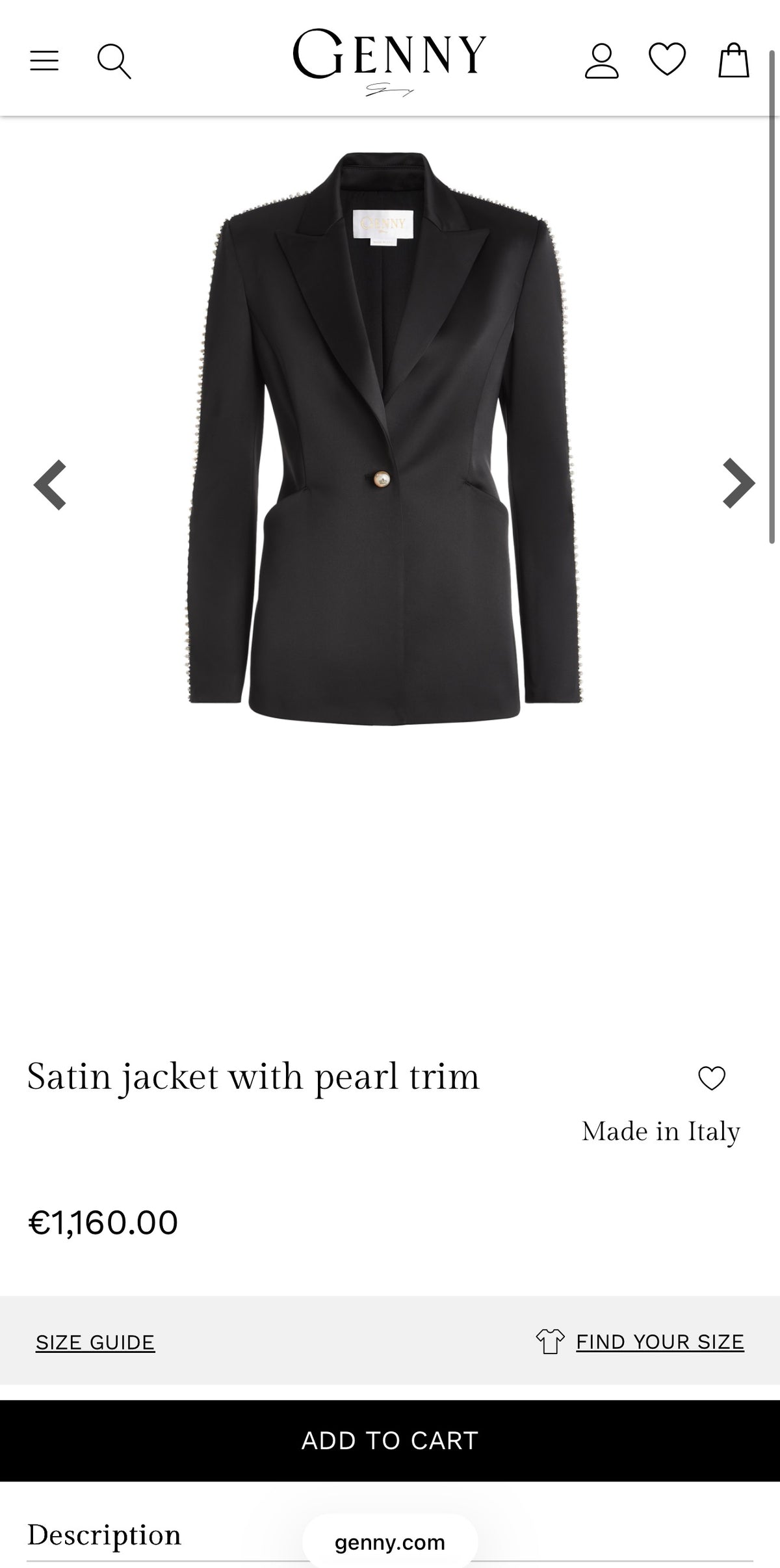Go to the Genny homepage logo

(389, 62)
